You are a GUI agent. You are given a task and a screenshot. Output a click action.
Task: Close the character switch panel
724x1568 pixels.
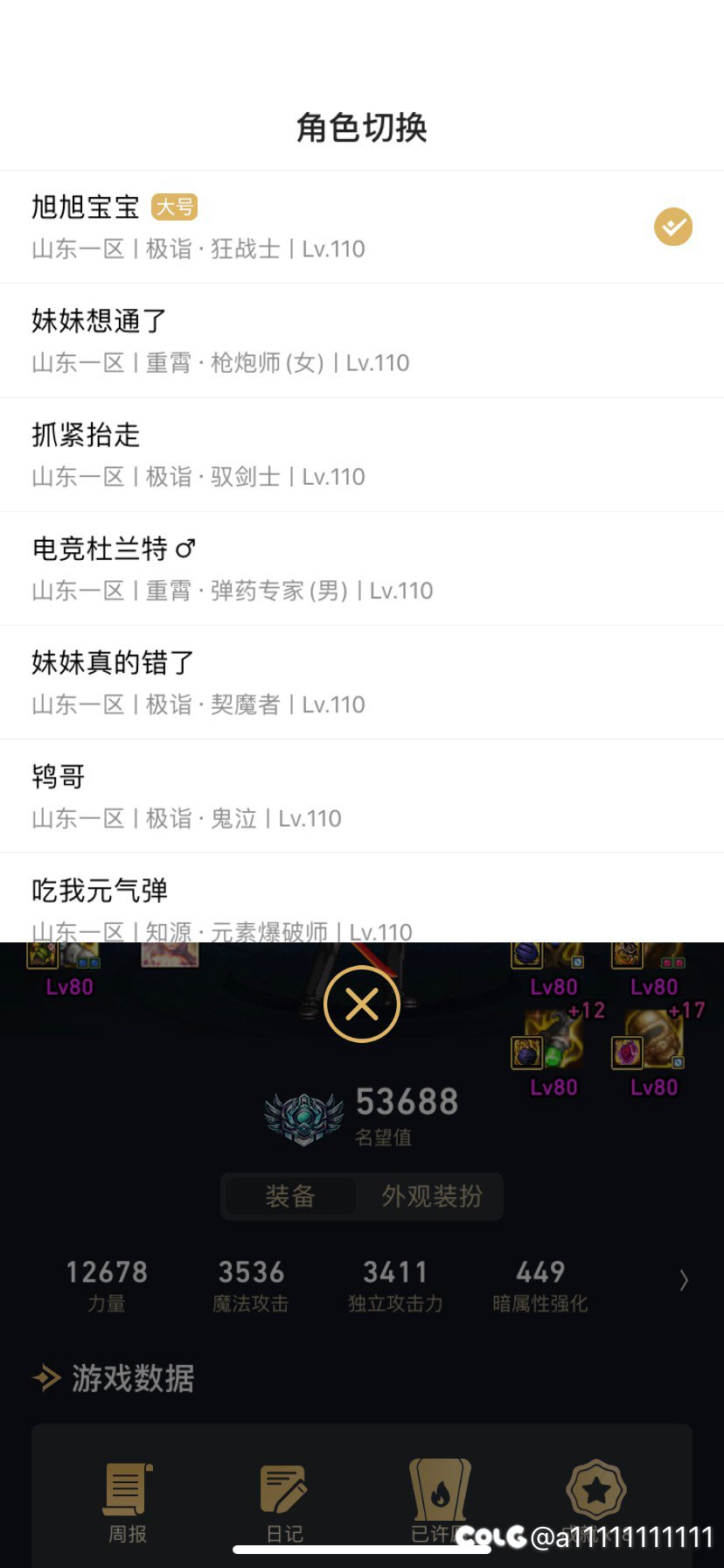tap(361, 1004)
